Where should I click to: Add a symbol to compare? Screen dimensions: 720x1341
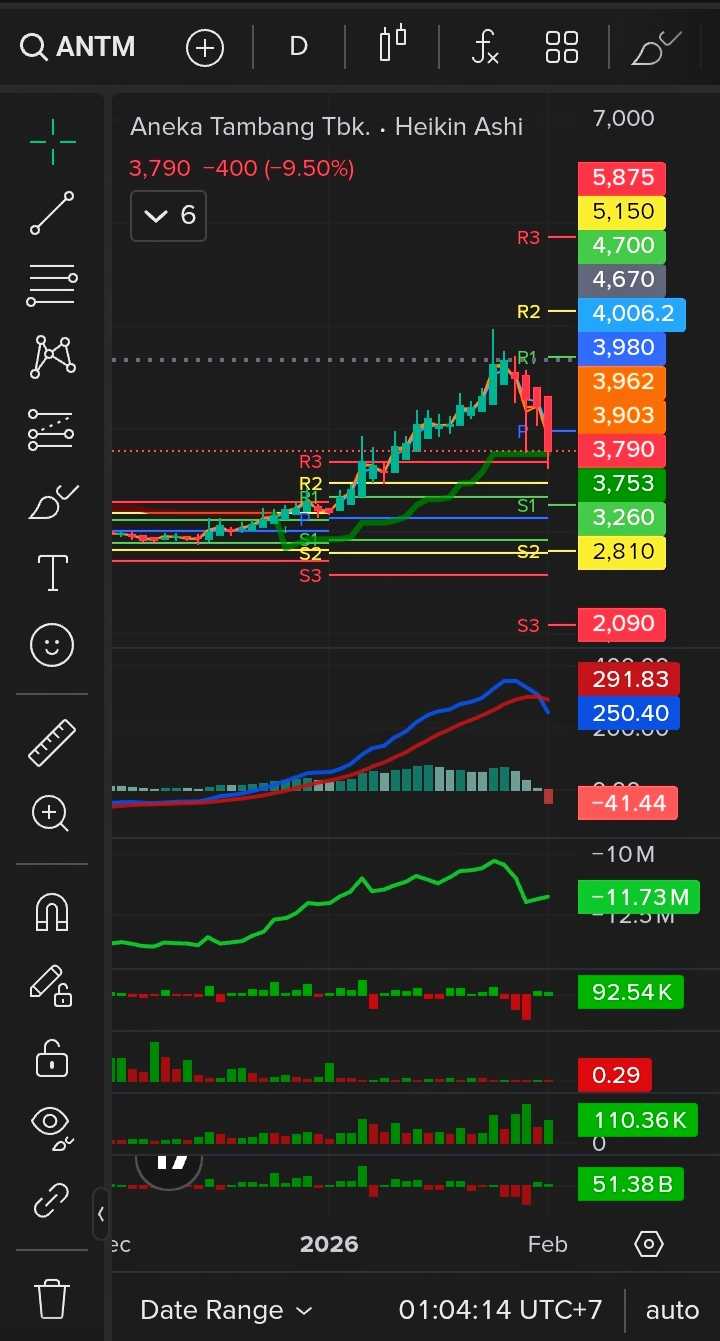point(205,47)
